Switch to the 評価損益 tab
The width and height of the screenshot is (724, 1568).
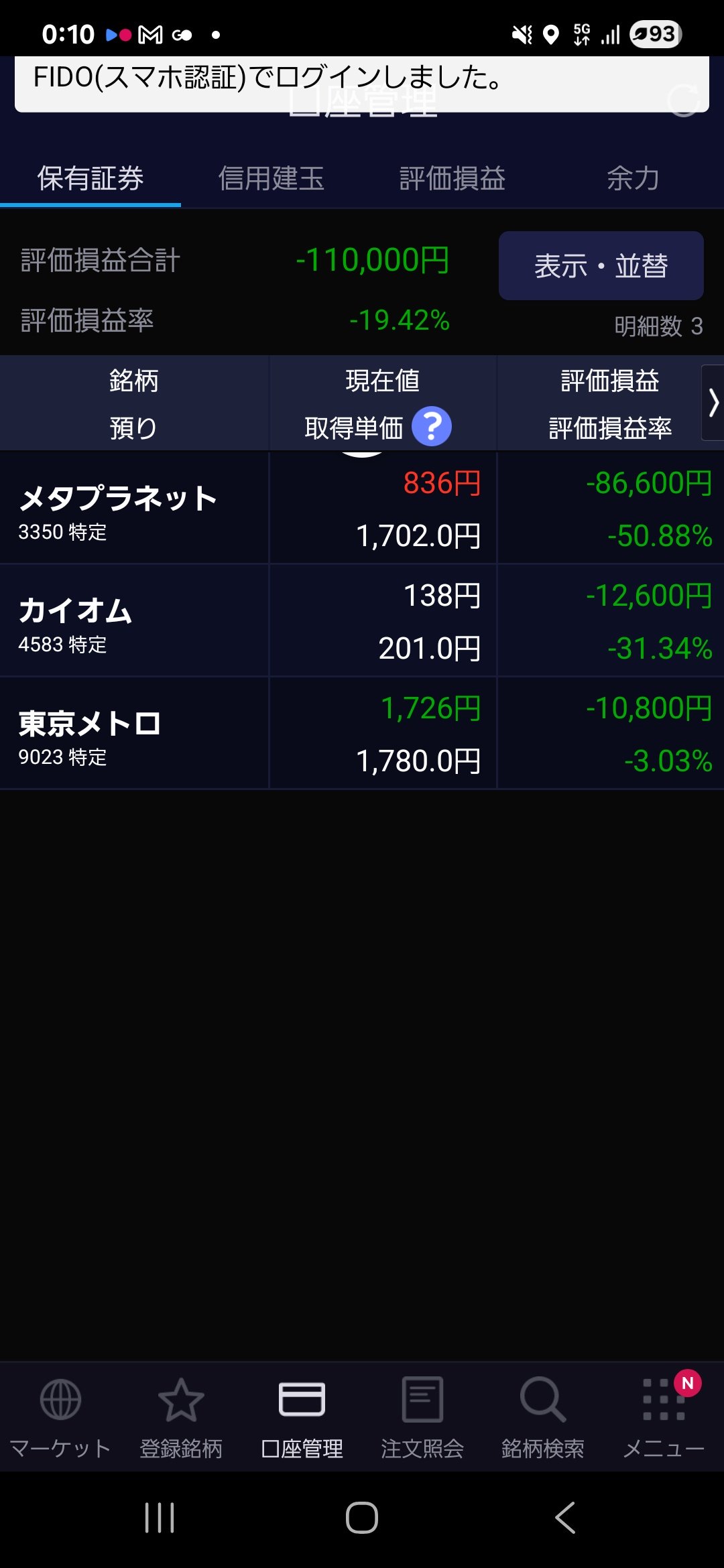pyautogui.click(x=452, y=178)
